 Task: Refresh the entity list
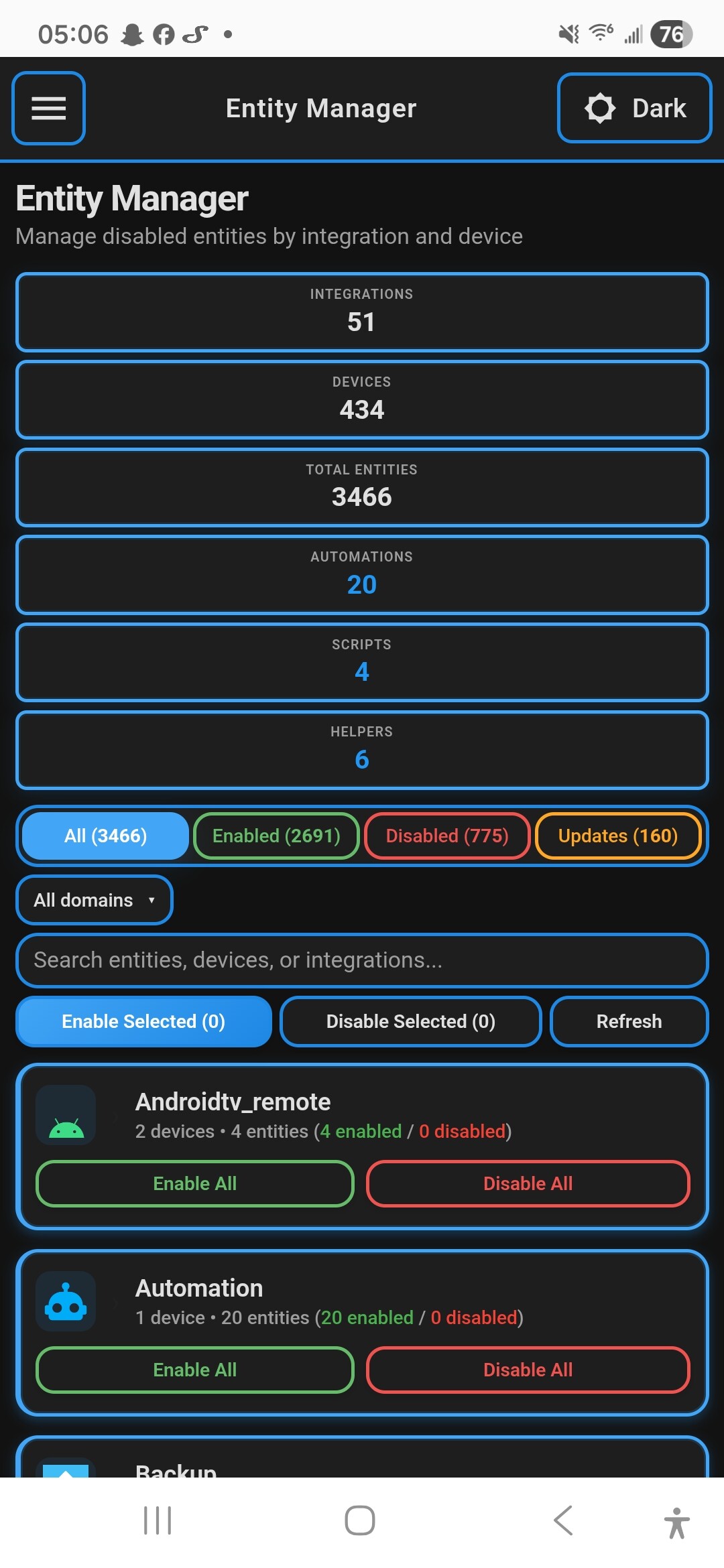(629, 1021)
